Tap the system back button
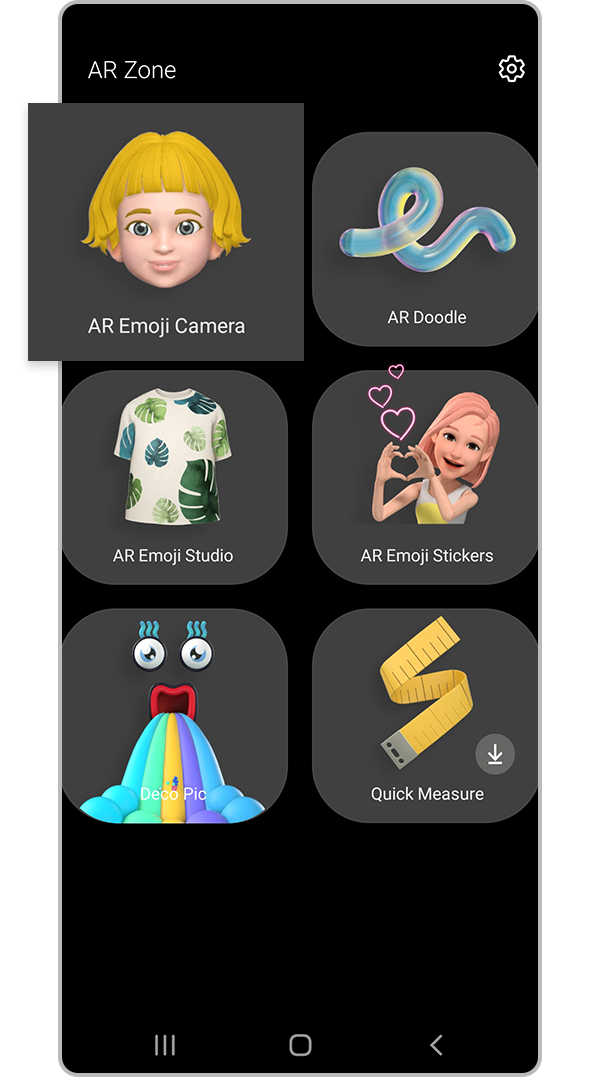Screen dimensions: 600x1077 436,1045
